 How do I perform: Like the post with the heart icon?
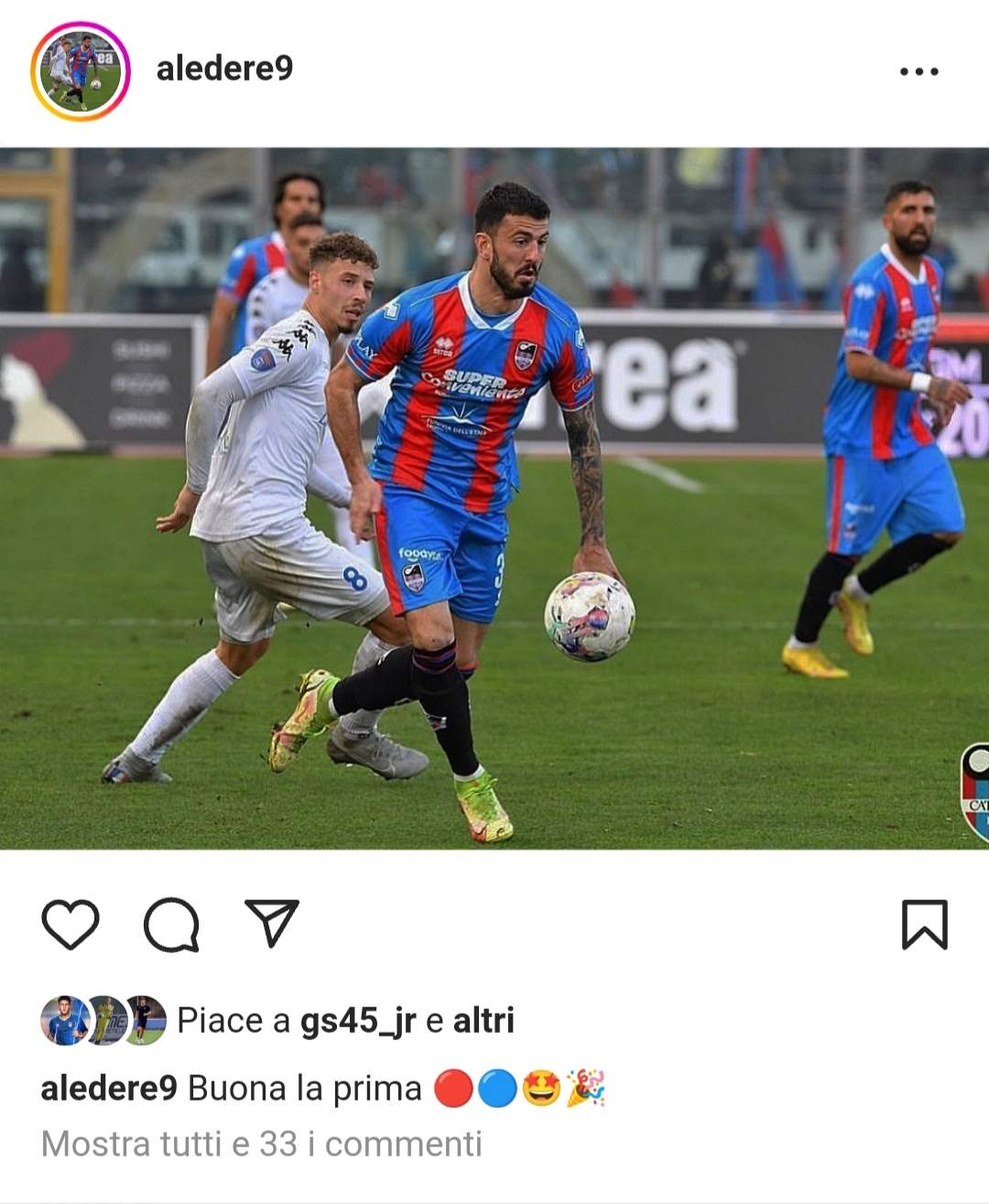(71, 924)
